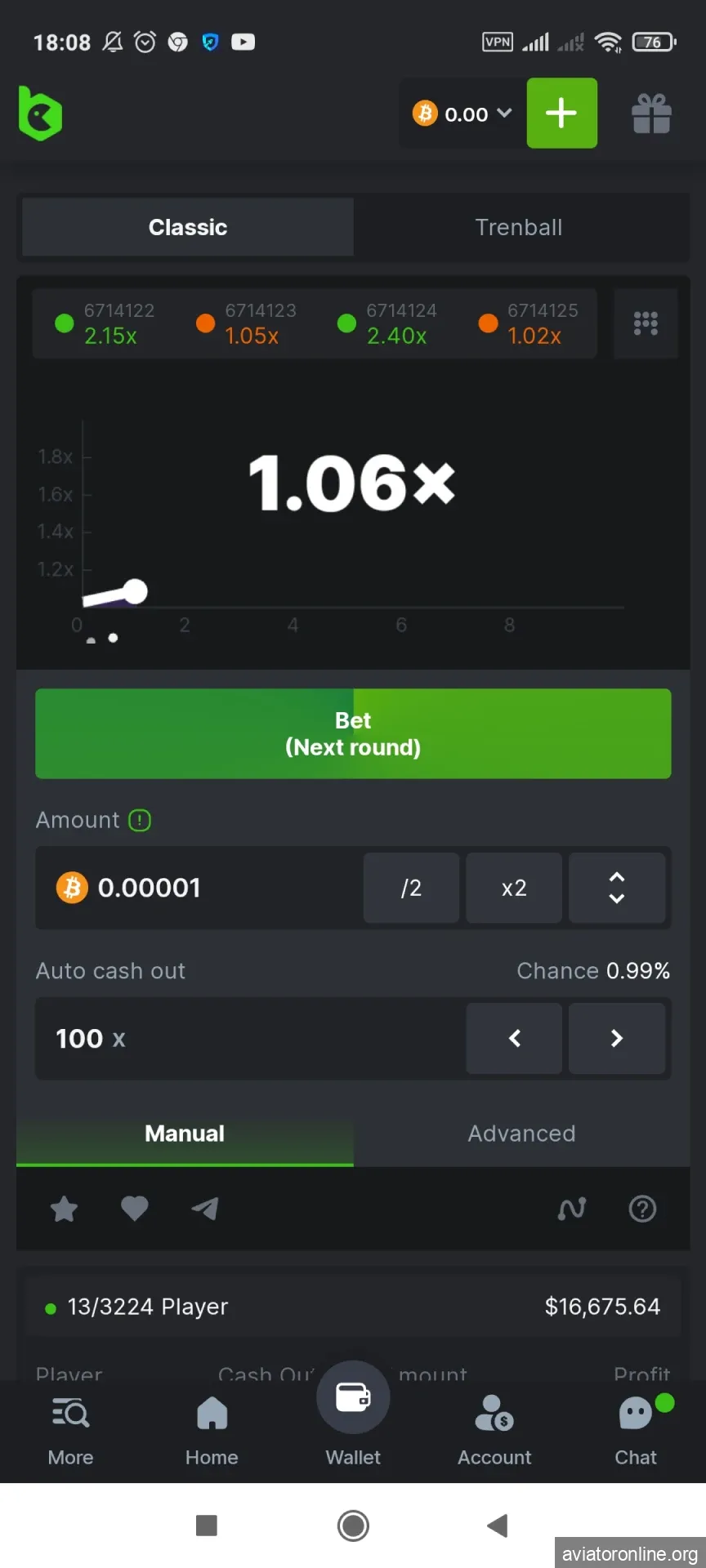Place a Bet for next round
This screenshot has height=1568, width=706.
pos(353,733)
